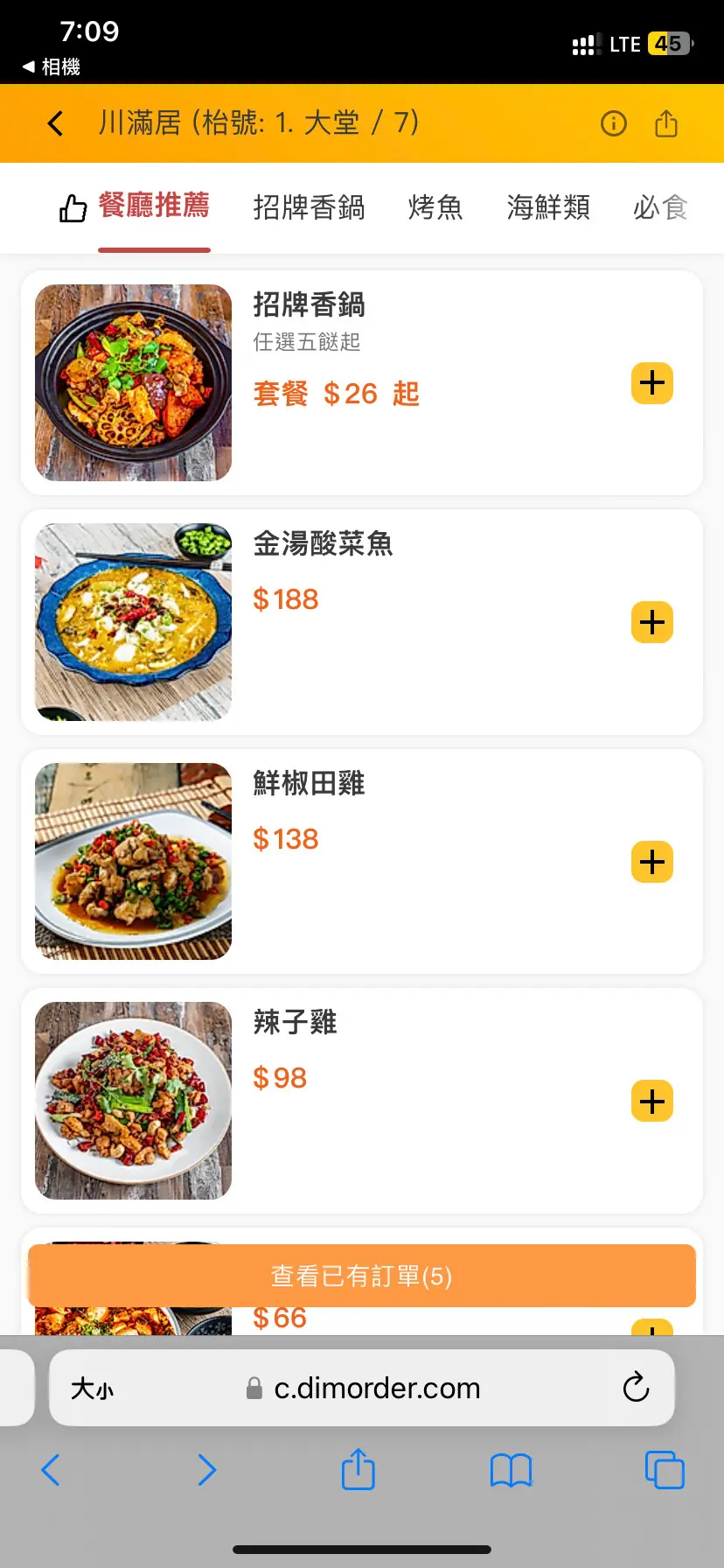Viewport: 724px width, 1568px height.
Task: Open Safari's bookmarks
Action: point(512,1470)
